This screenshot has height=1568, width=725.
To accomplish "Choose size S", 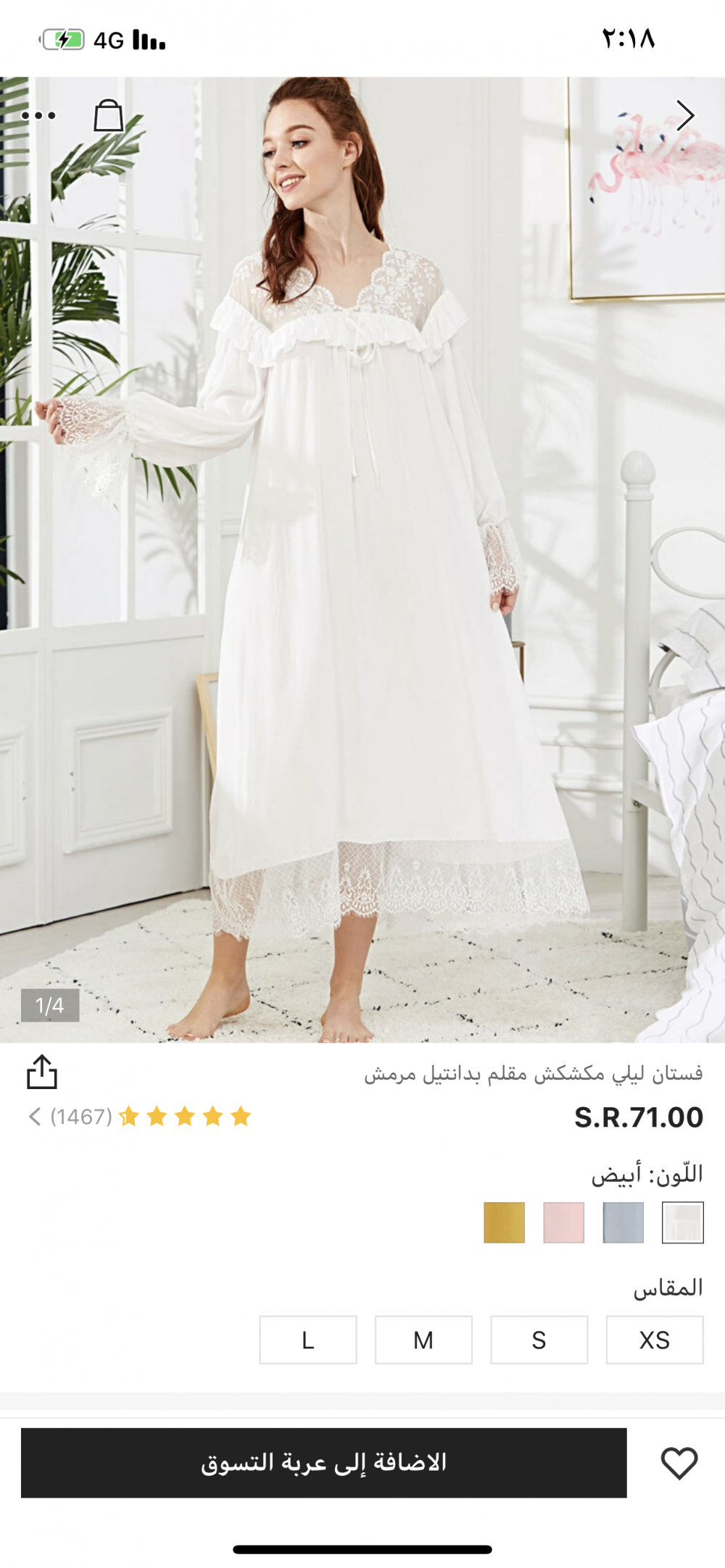I will click(x=539, y=1340).
